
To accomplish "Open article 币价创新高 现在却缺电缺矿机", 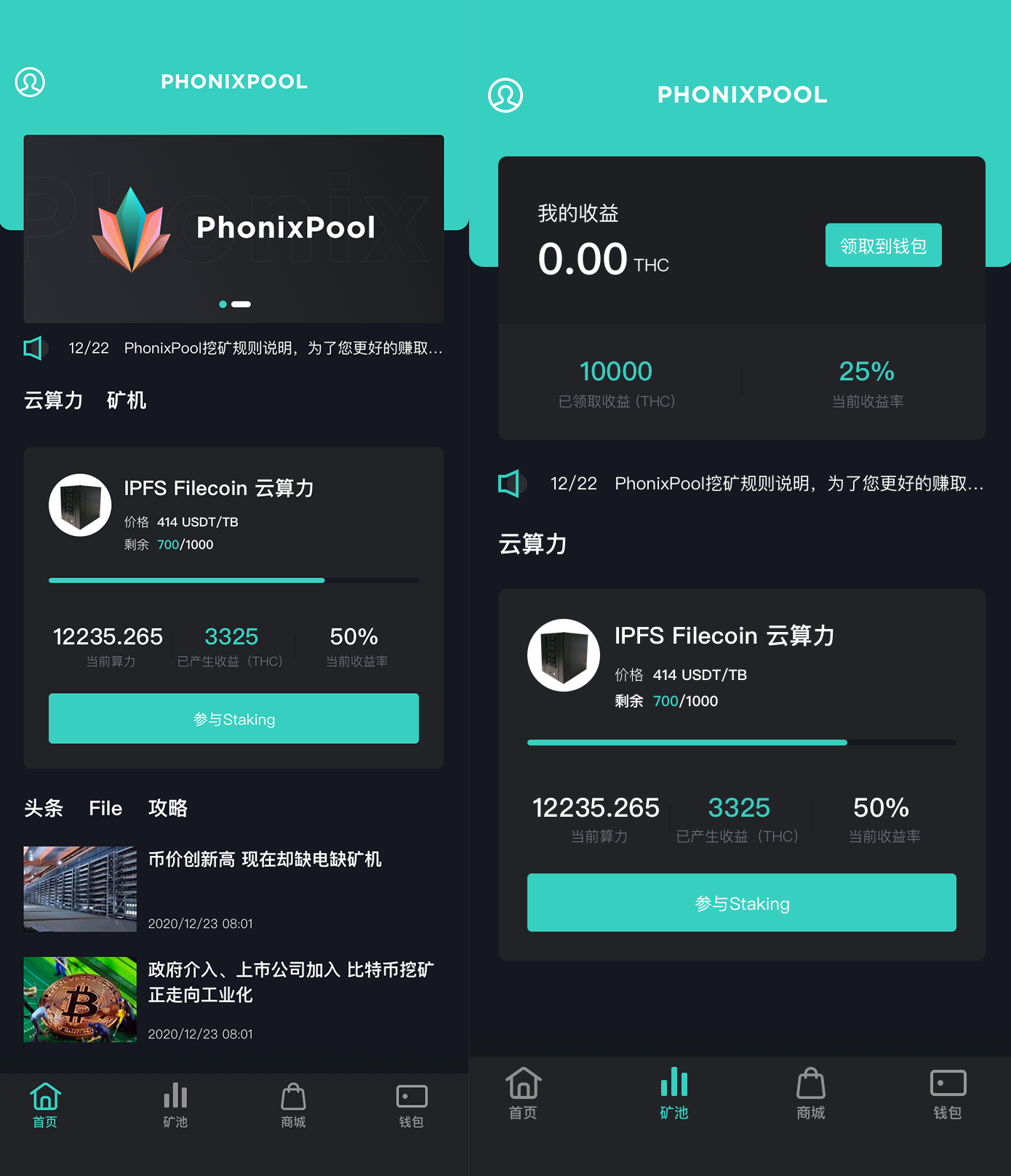I will [265, 860].
